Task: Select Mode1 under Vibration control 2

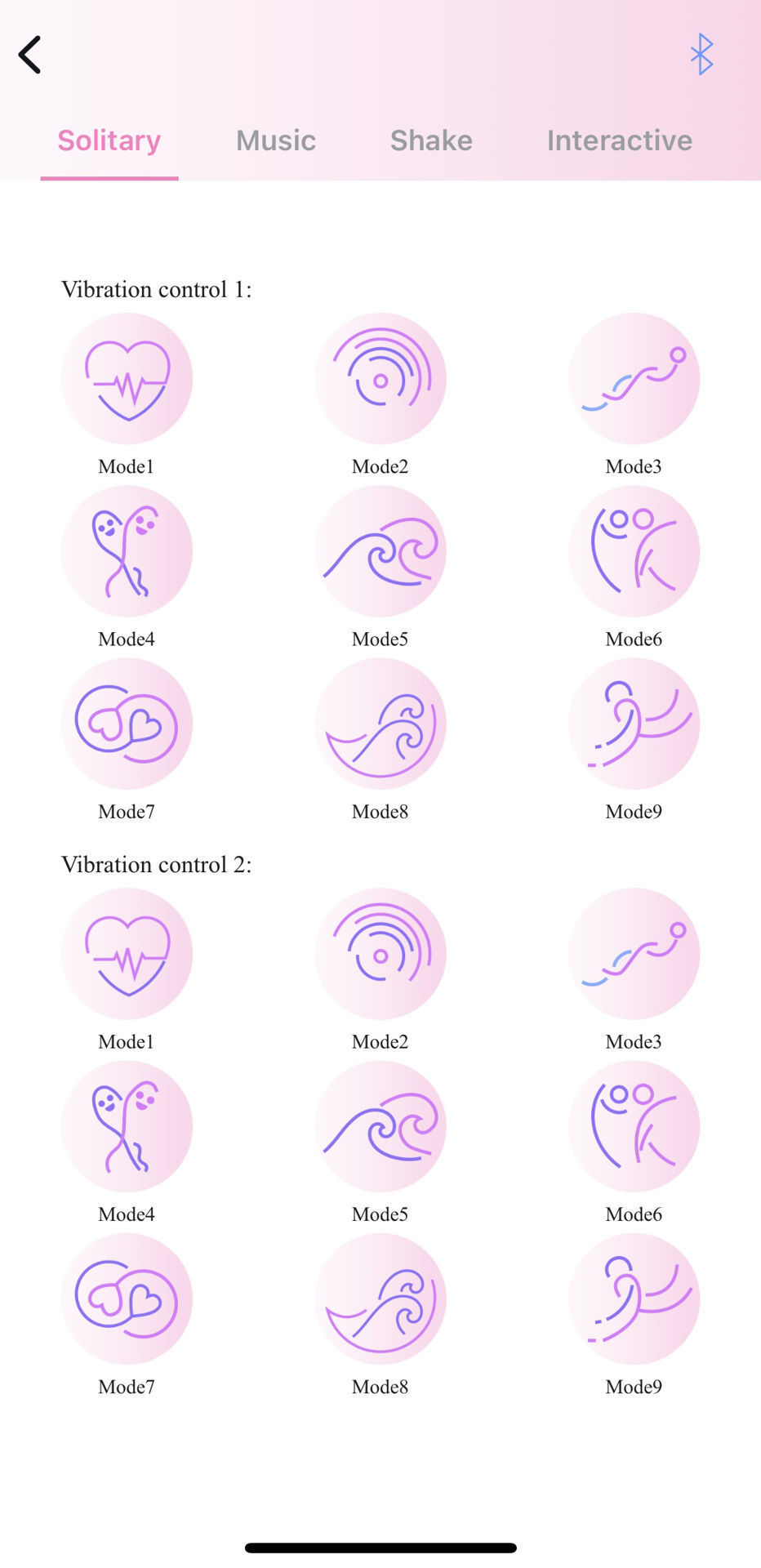Action: pos(127,954)
